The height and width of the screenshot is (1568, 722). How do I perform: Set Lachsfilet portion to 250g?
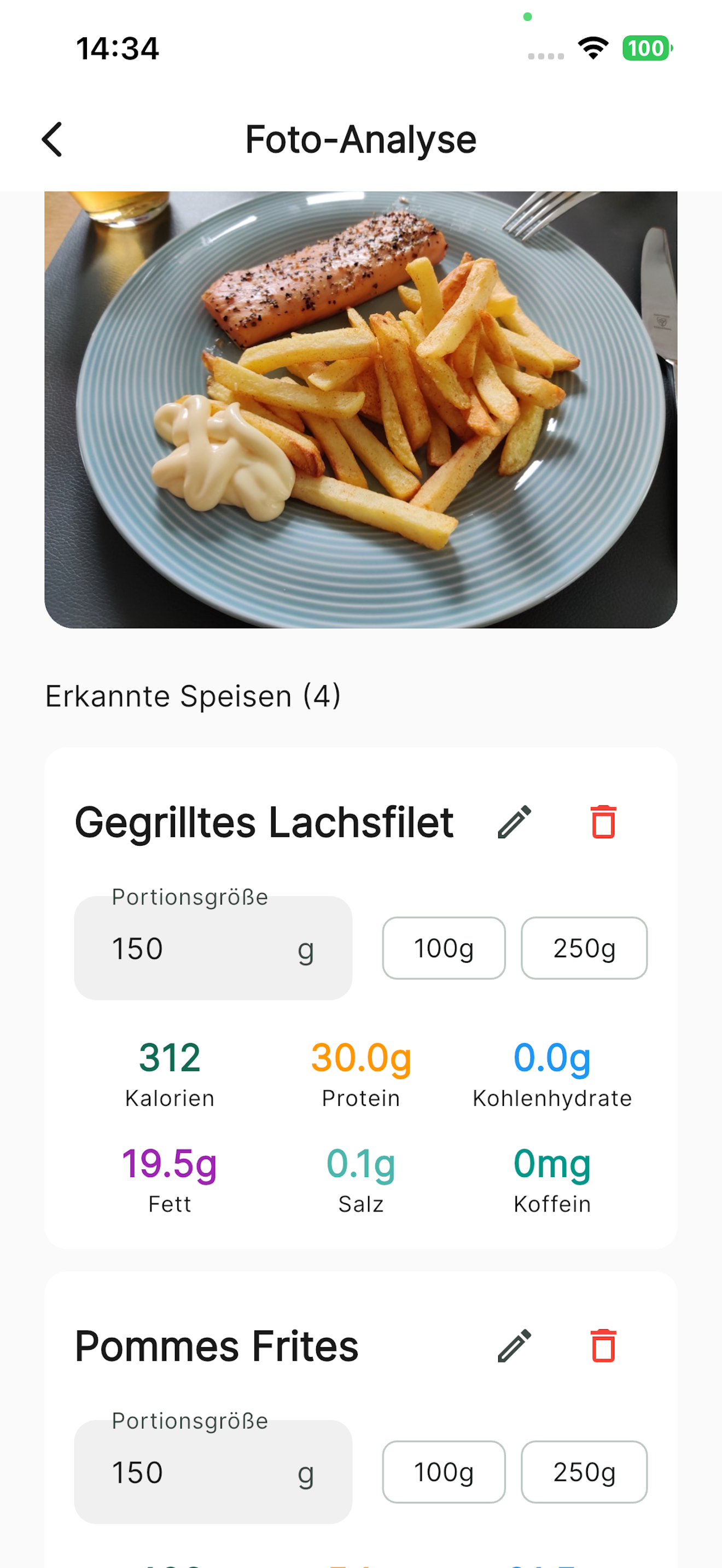(x=584, y=949)
